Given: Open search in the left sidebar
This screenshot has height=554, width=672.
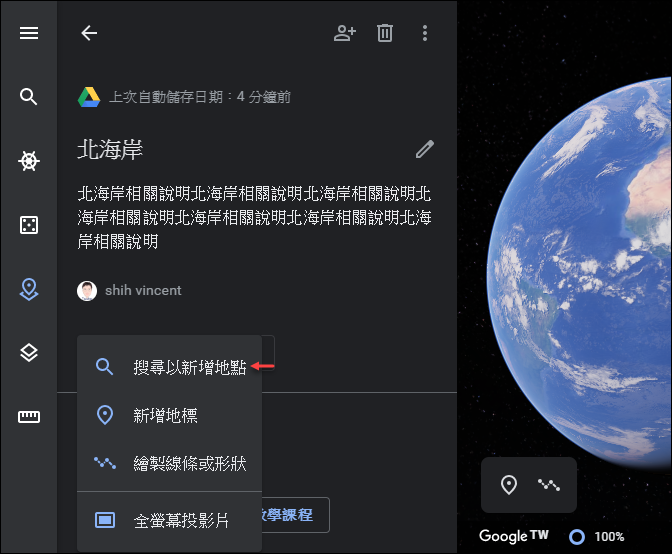Looking at the screenshot, I should click(x=29, y=97).
